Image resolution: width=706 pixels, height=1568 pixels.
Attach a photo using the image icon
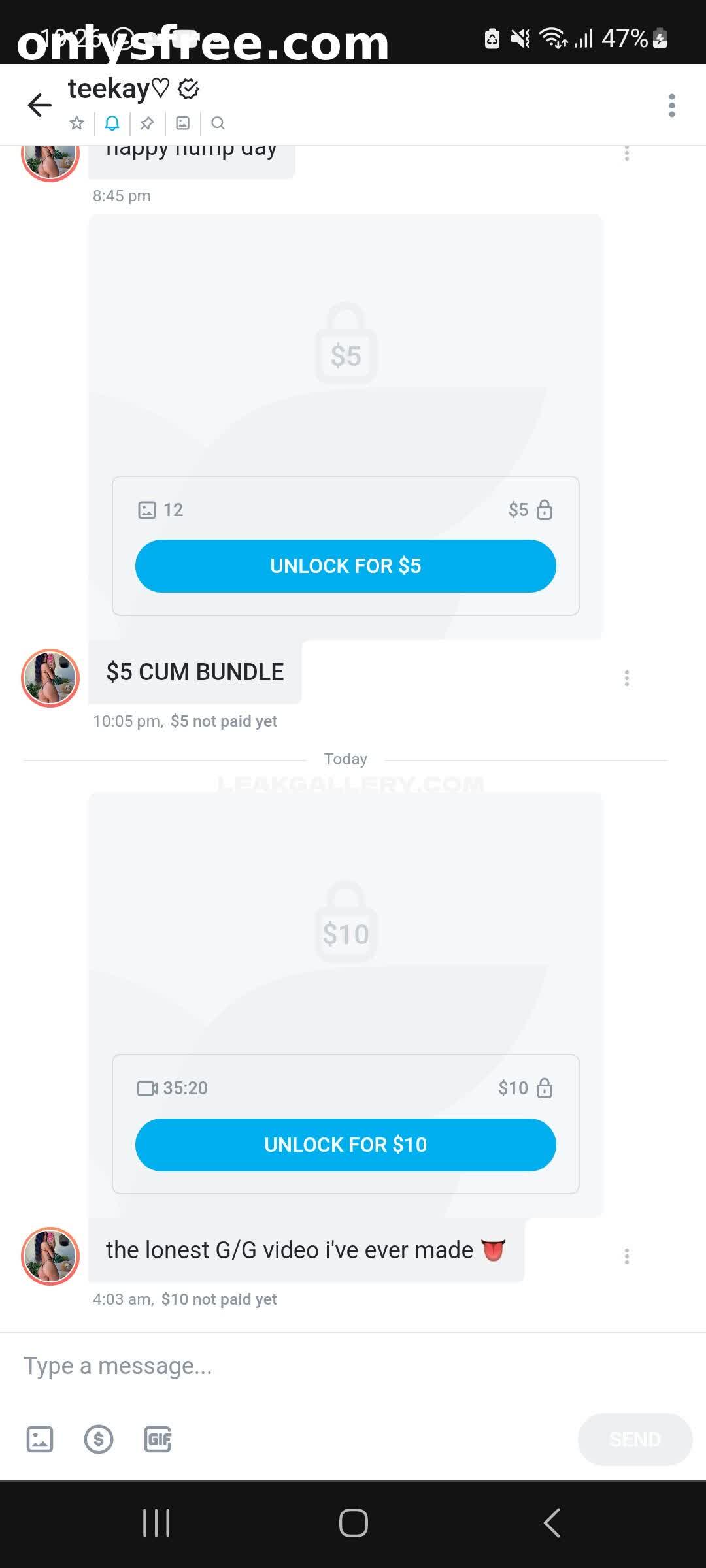(40, 1439)
